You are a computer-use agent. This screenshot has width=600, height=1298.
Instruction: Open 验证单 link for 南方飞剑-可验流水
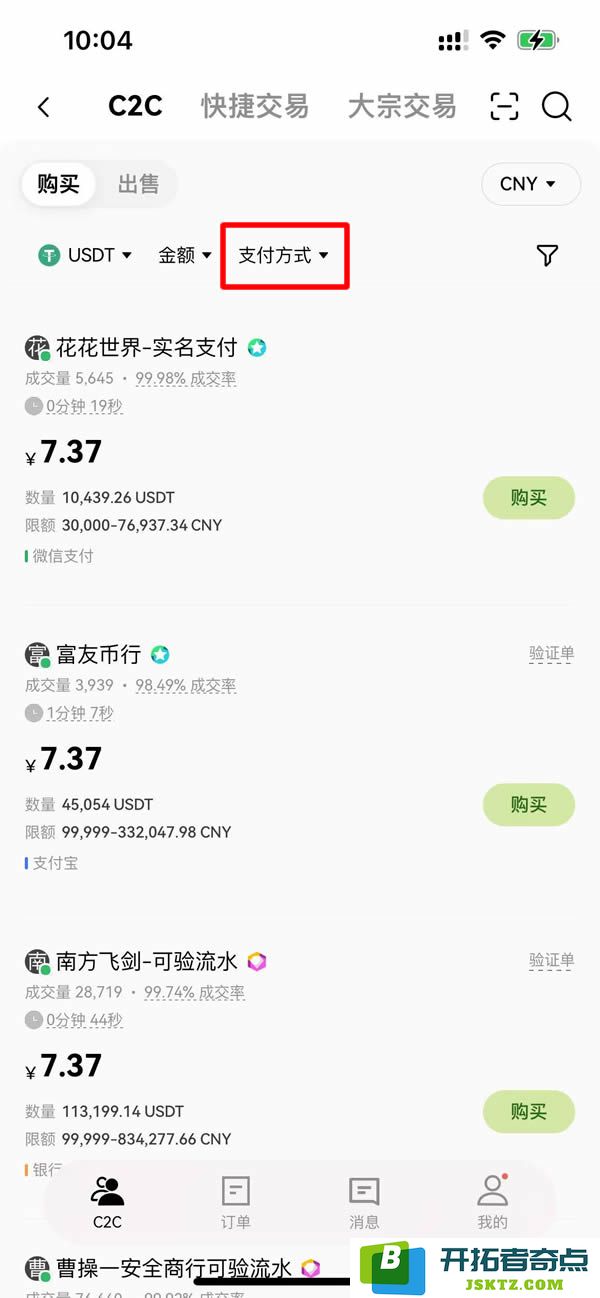click(552, 961)
